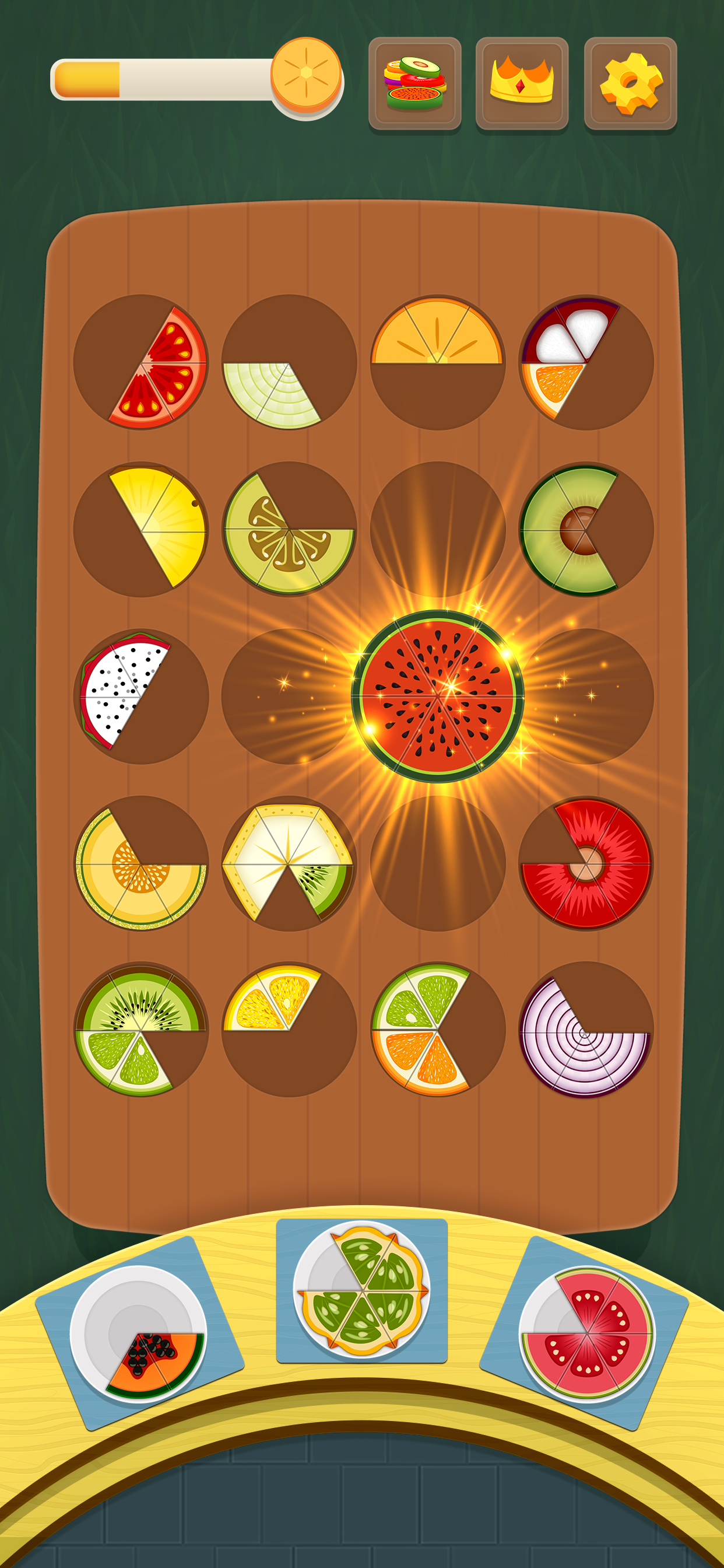
Task: Tap the board slot with dragon fruit slices
Action: tap(140, 696)
